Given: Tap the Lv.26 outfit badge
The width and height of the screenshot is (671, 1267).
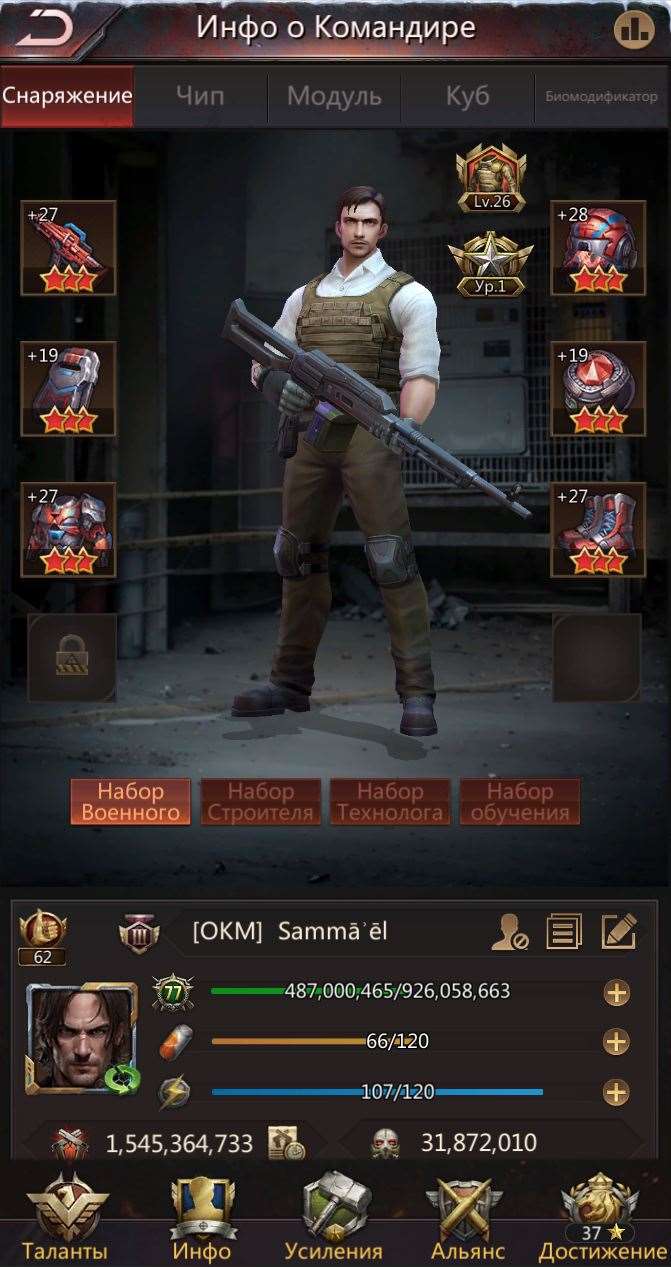Looking at the screenshot, I should (491, 178).
